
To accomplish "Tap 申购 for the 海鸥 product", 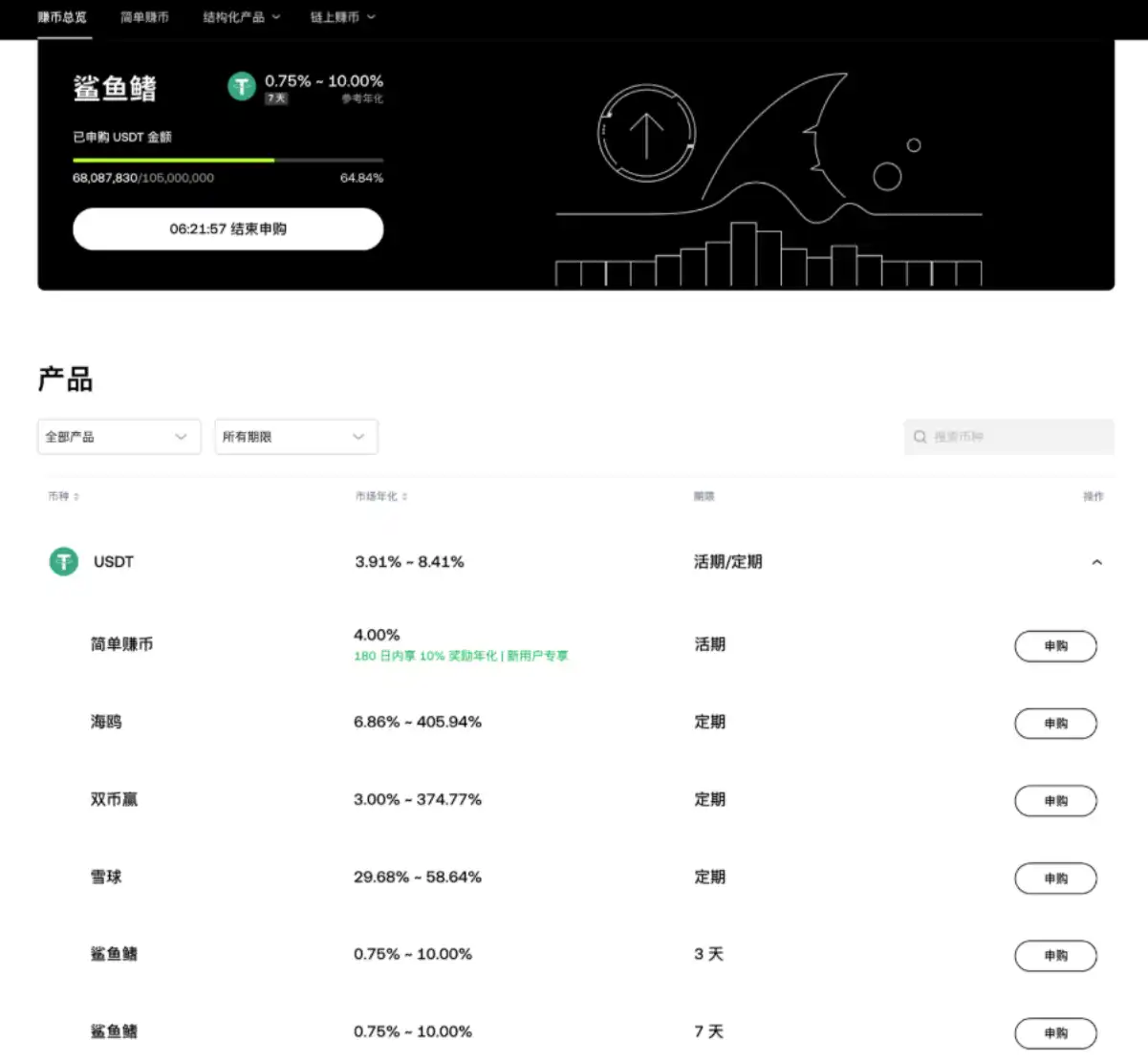I will 1054,724.
